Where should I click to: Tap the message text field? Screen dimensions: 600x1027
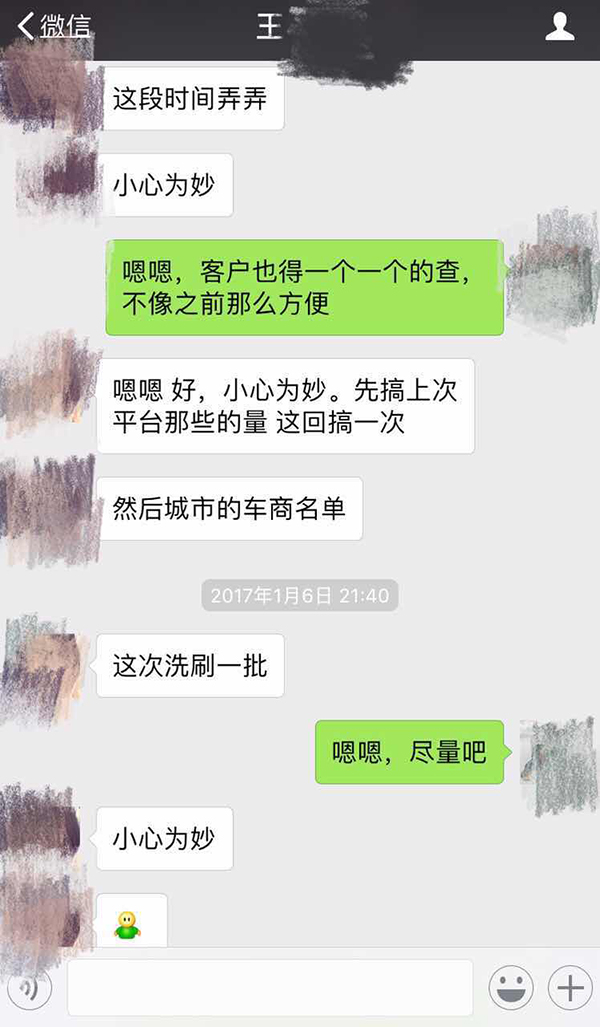[x=270, y=988]
